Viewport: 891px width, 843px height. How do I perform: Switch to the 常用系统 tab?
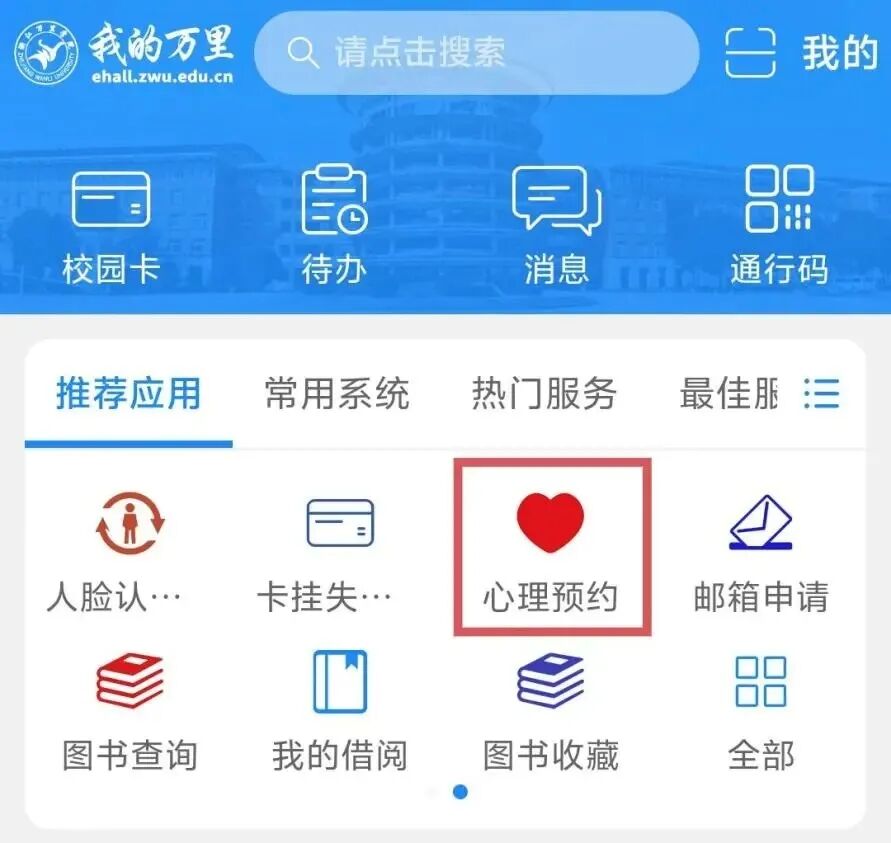point(337,394)
